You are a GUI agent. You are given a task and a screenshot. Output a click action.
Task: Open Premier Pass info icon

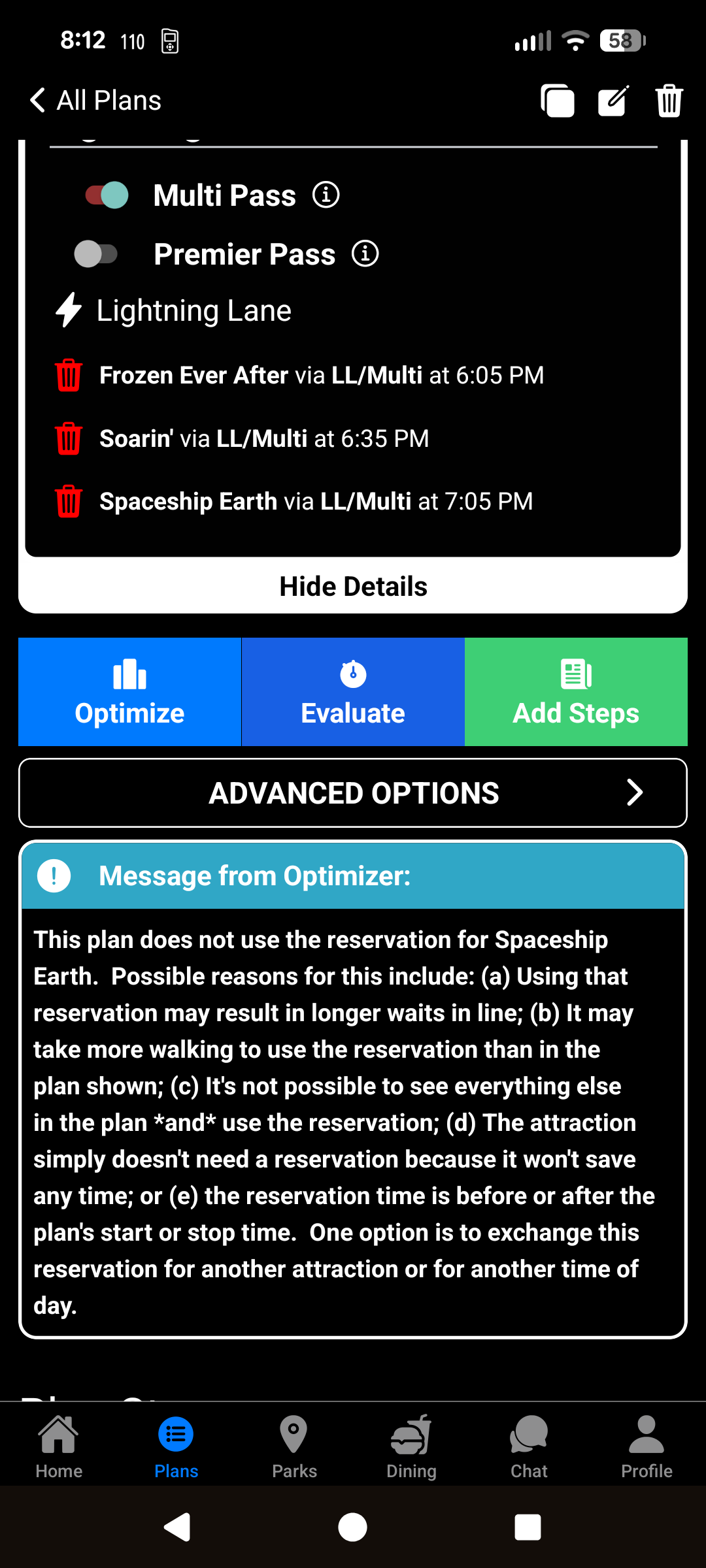point(365,253)
